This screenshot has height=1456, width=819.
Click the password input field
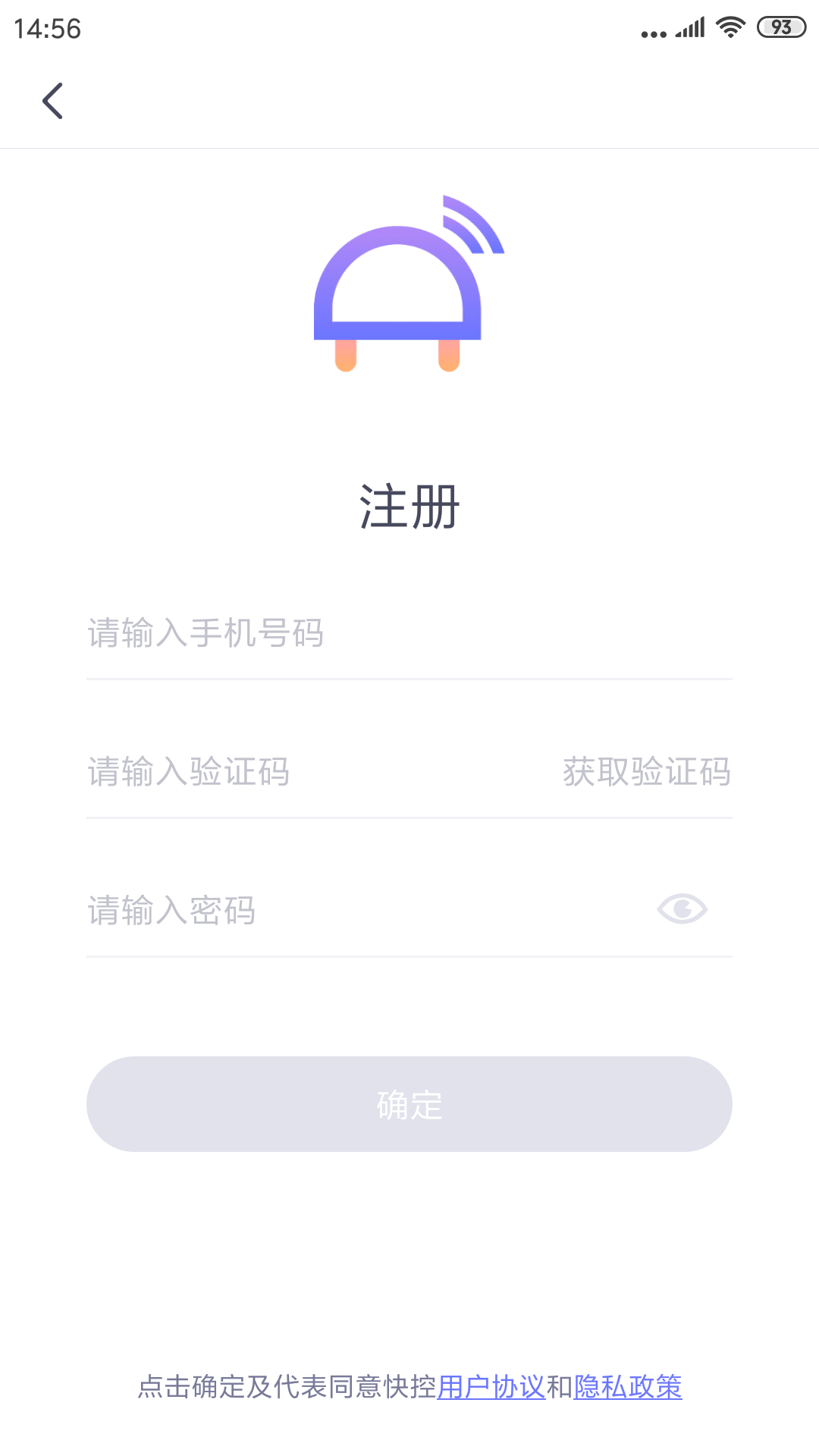click(265, 911)
